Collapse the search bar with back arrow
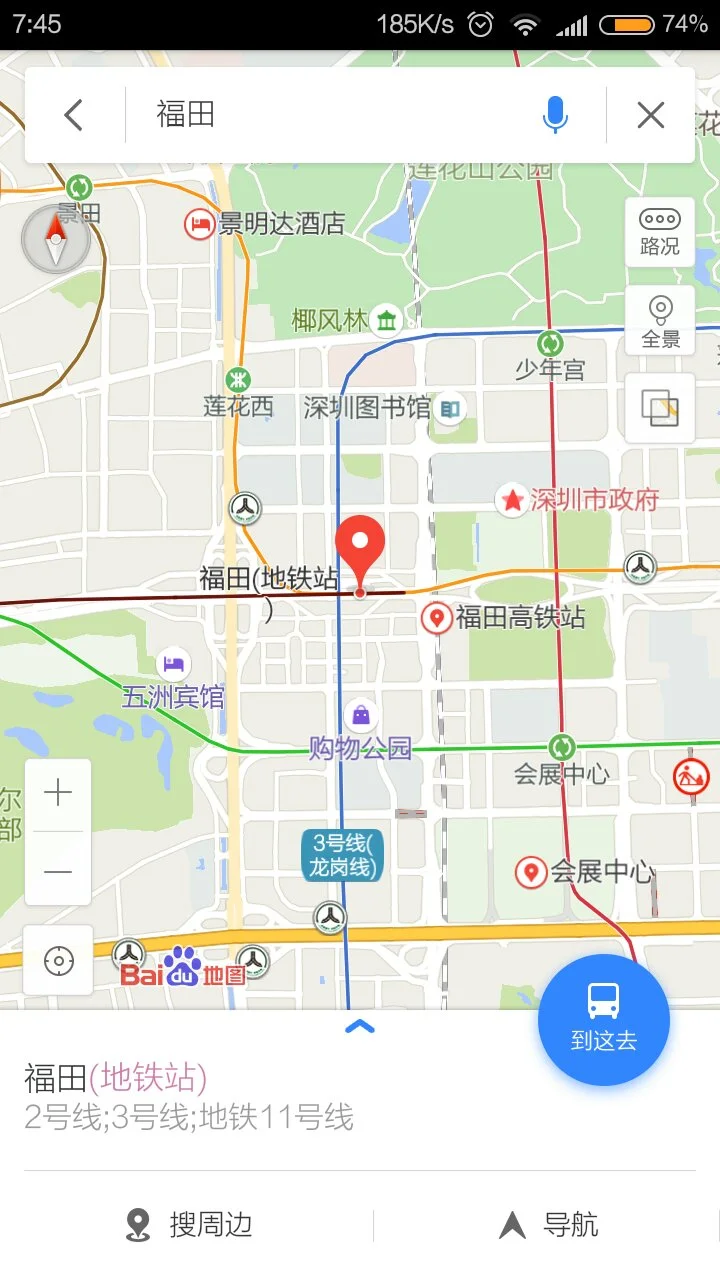 [72, 114]
